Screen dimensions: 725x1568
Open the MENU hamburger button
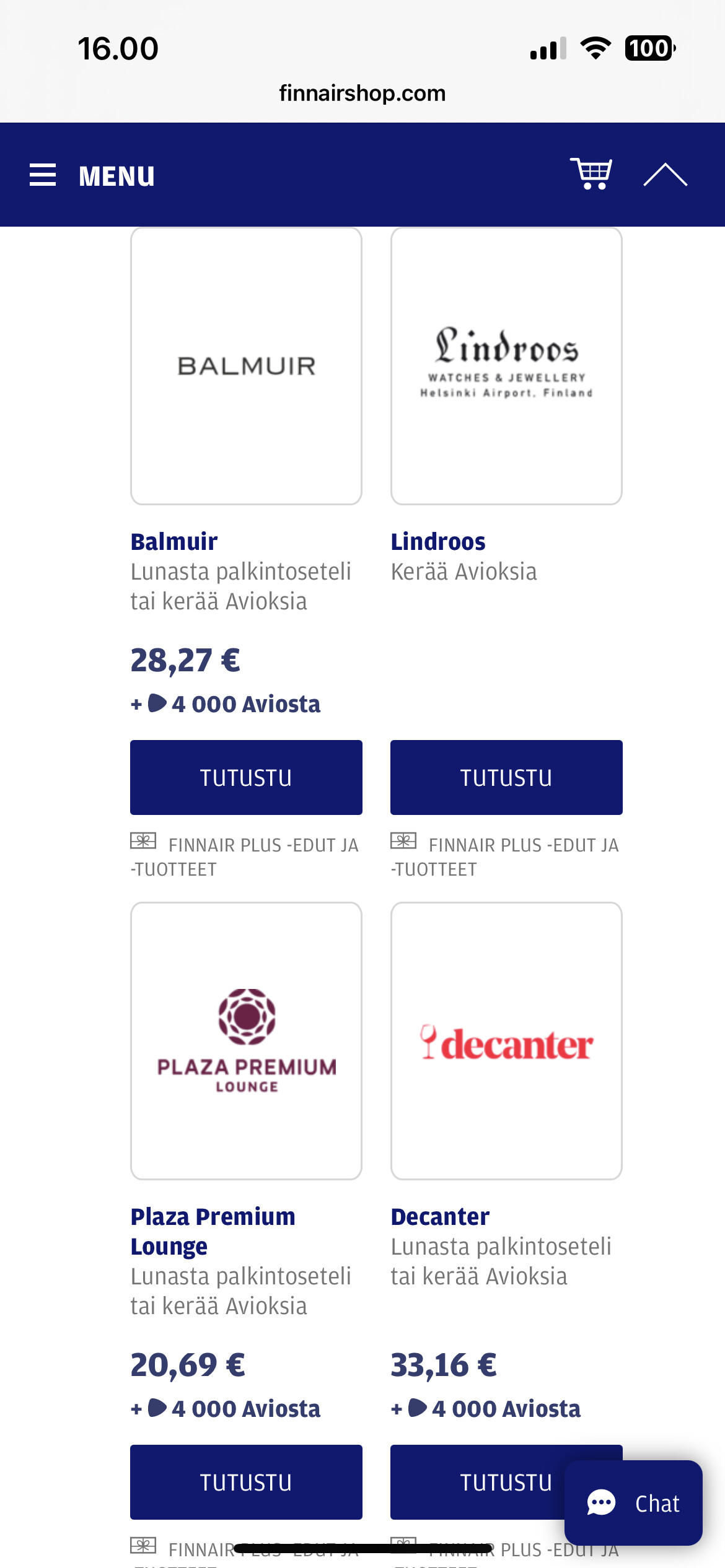[x=92, y=175]
